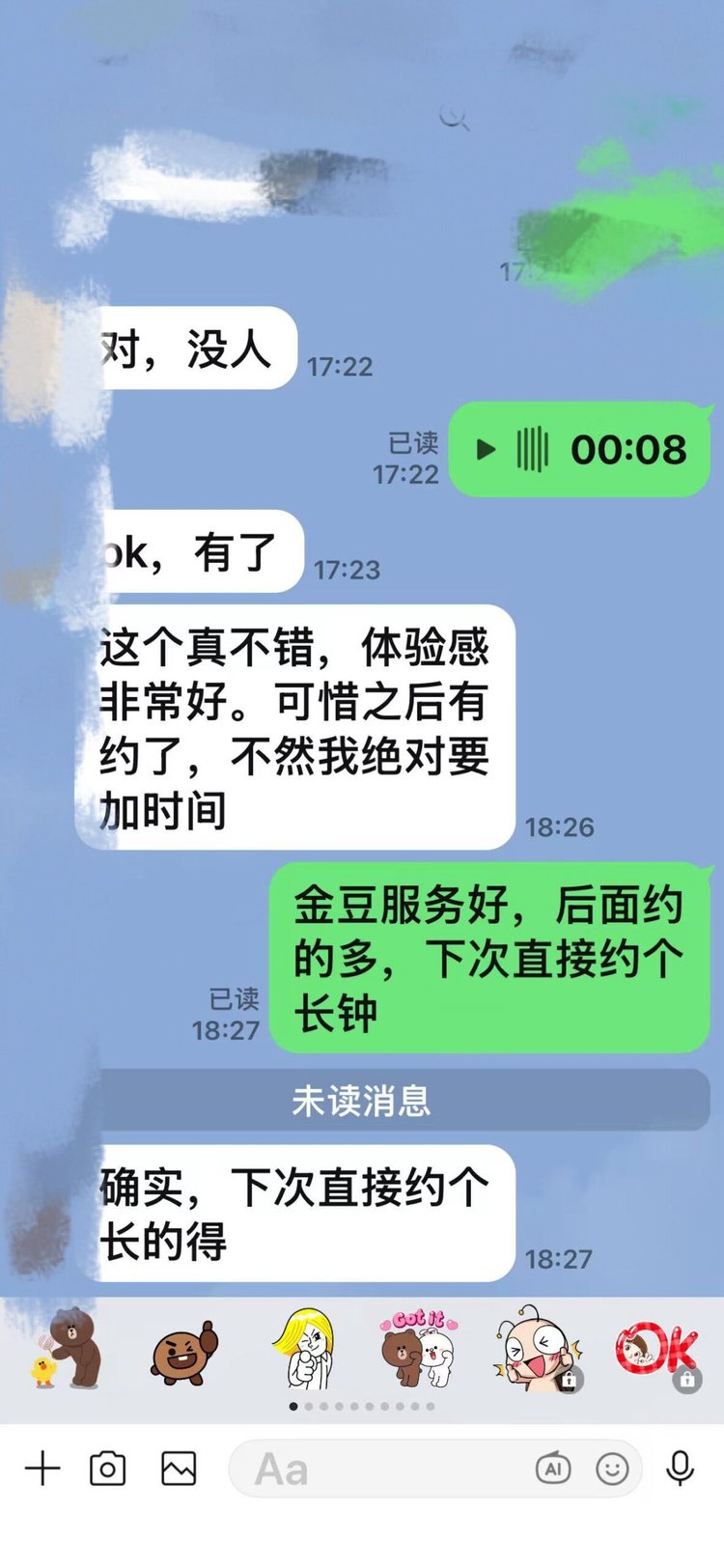Tap the microphone to record voice
This screenshot has height=1568, width=724.
(681, 1469)
